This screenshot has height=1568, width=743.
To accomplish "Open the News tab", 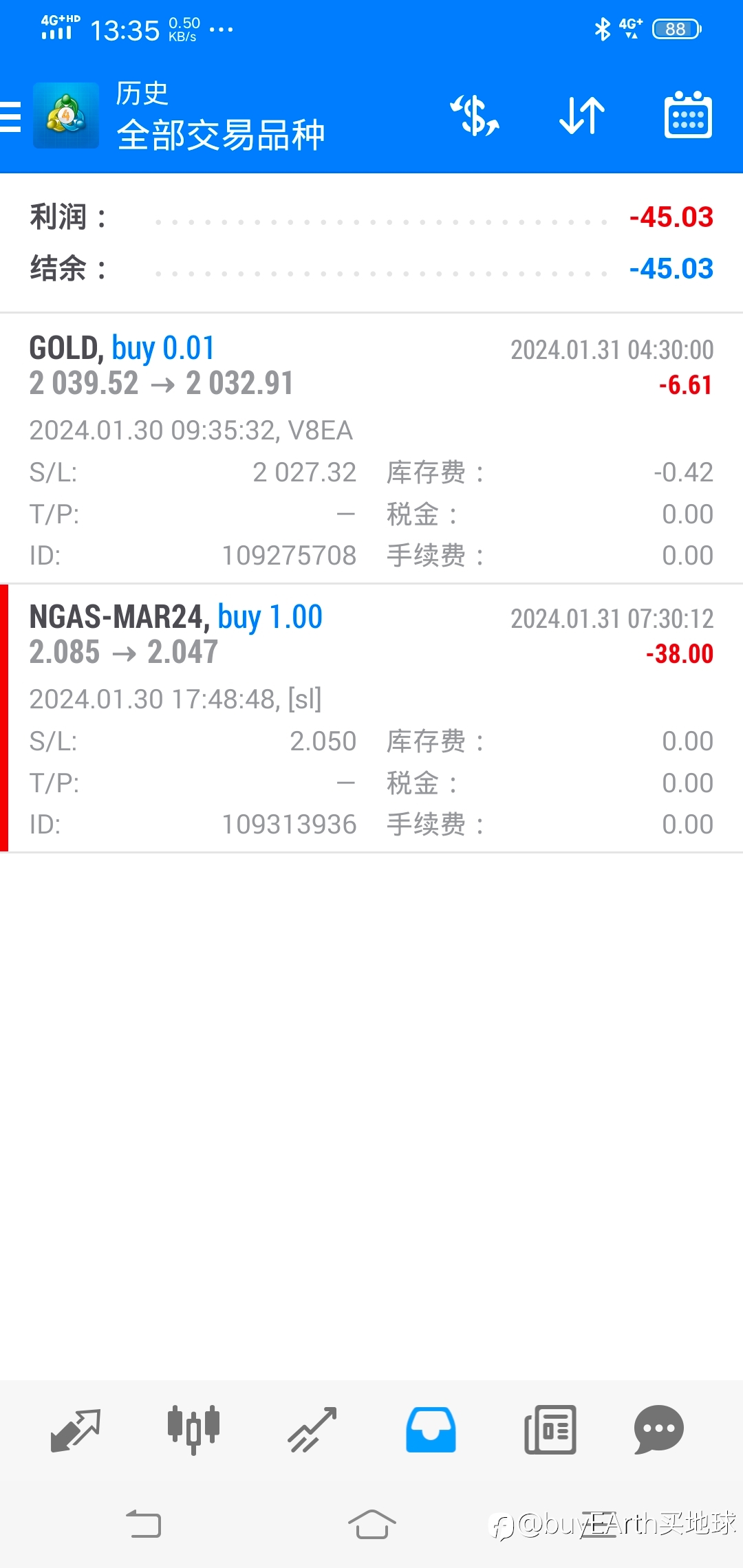I will [x=550, y=1430].
